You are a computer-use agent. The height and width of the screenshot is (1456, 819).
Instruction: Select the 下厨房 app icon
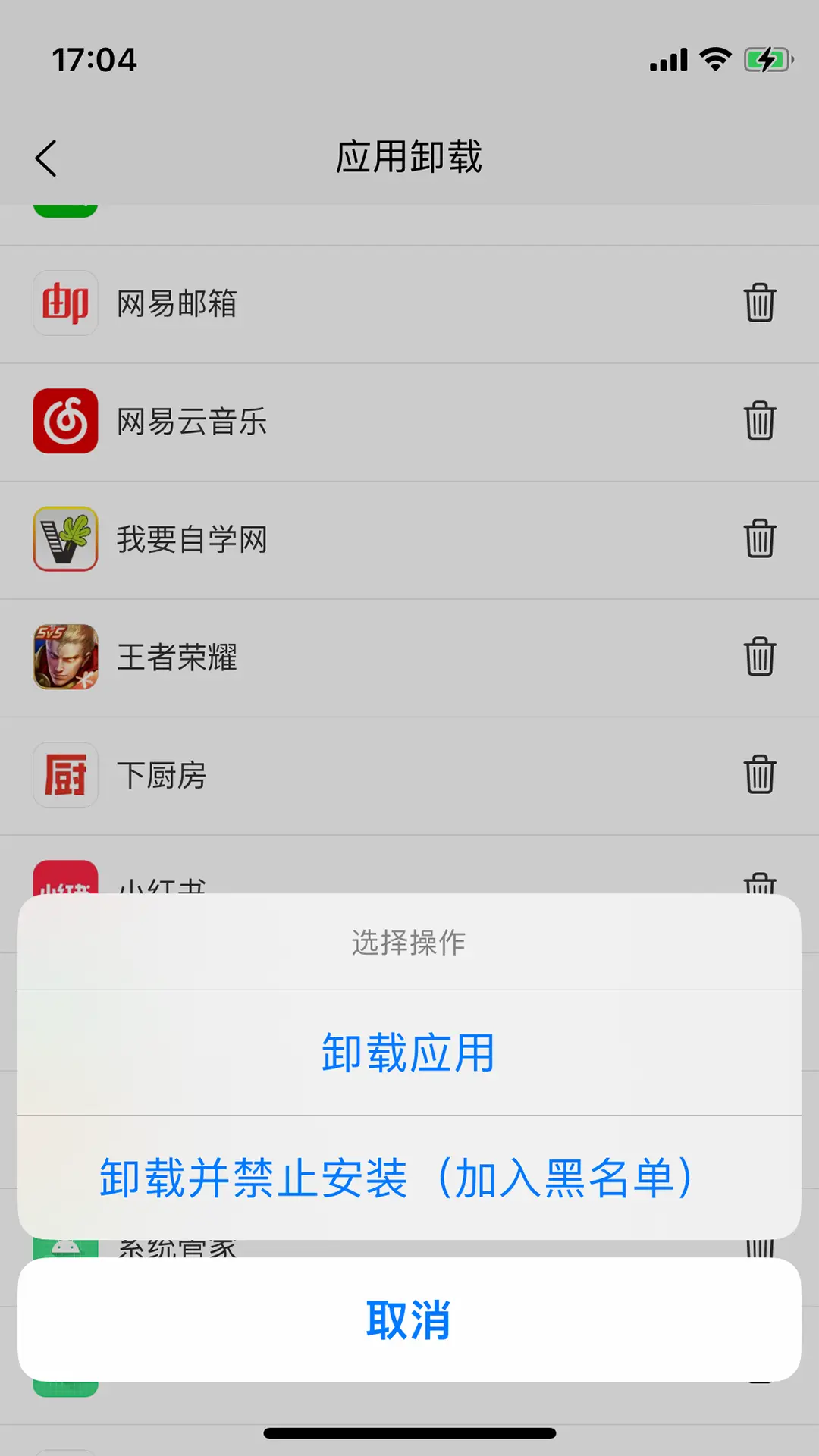[x=65, y=775]
